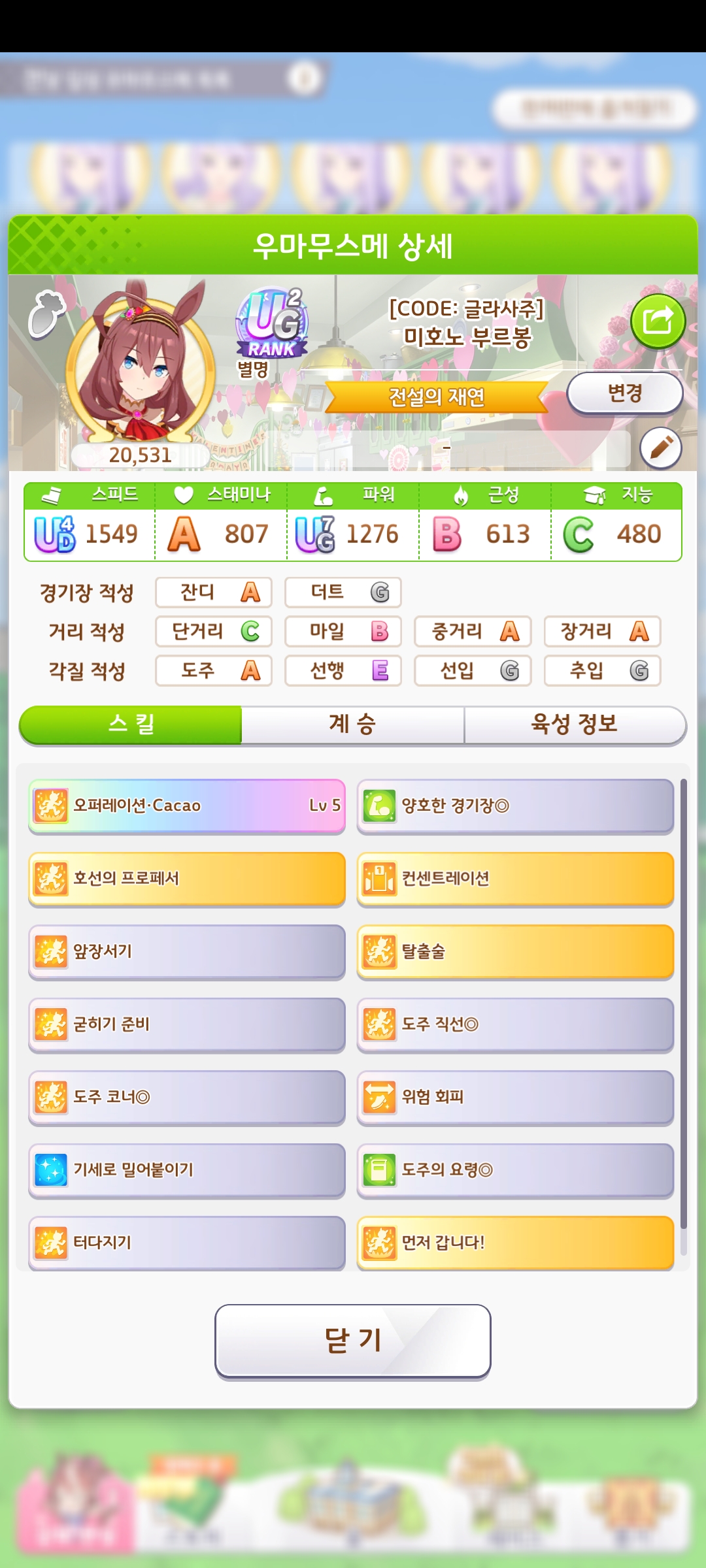
Task: Open the 오퍼레이션·Cacao skill details
Action: [187, 806]
